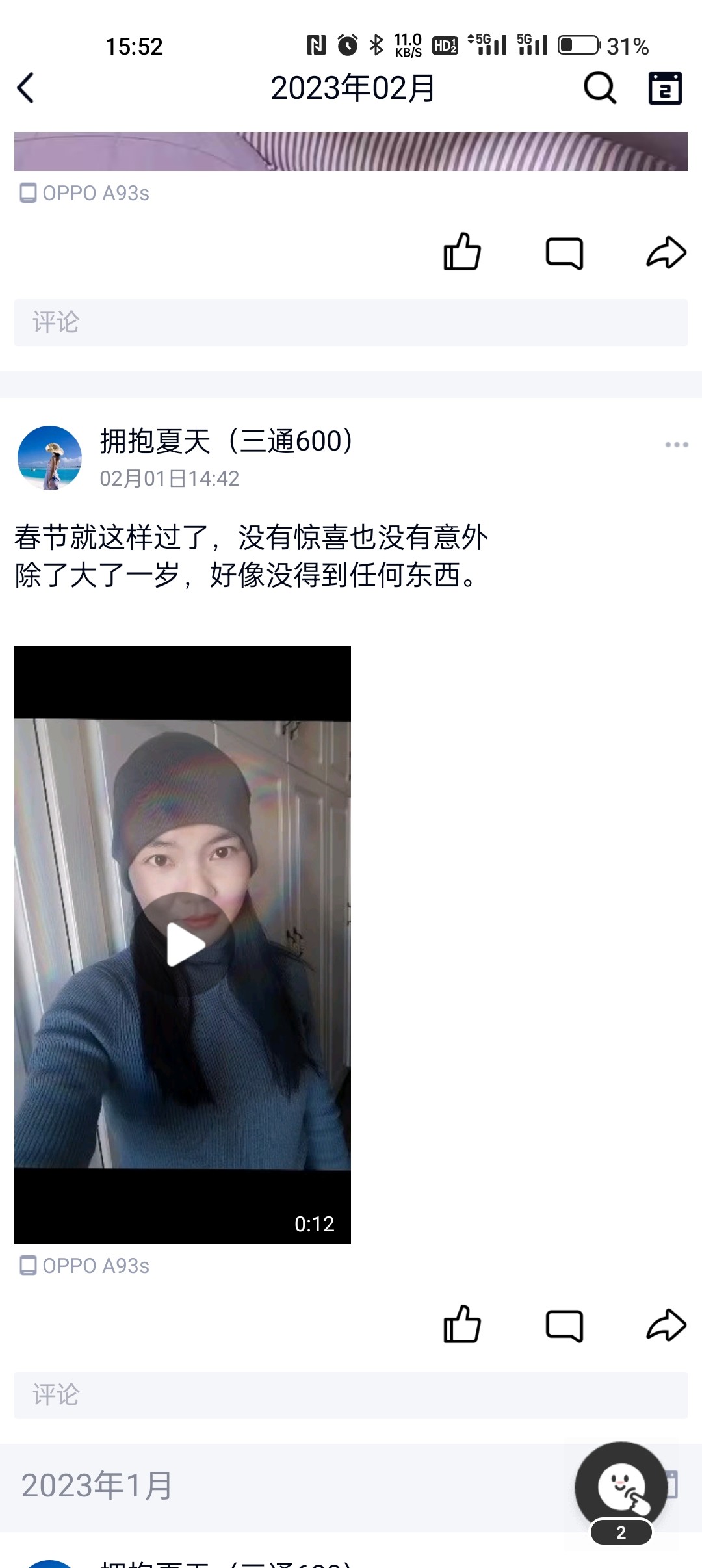Go back using the top-left arrow
The image size is (702, 1568).
coord(26,88)
